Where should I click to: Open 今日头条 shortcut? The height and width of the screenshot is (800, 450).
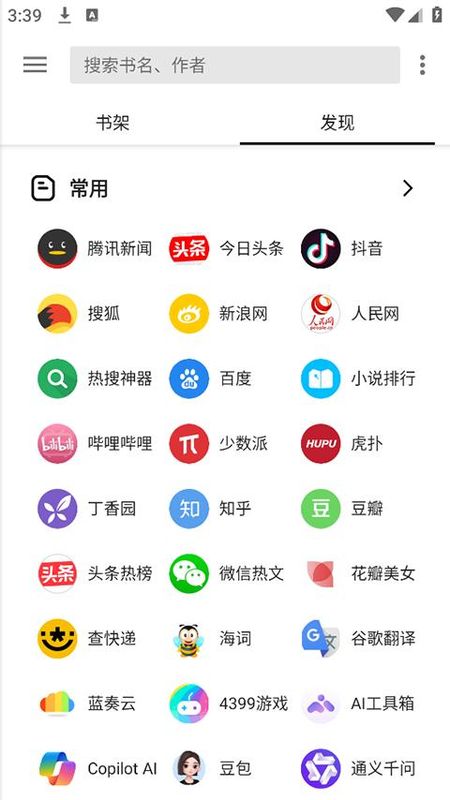coord(227,248)
